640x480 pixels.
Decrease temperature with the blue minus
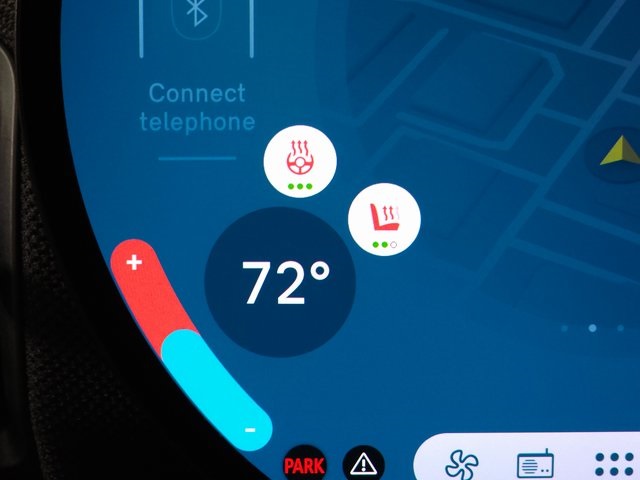pyautogui.click(x=249, y=428)
